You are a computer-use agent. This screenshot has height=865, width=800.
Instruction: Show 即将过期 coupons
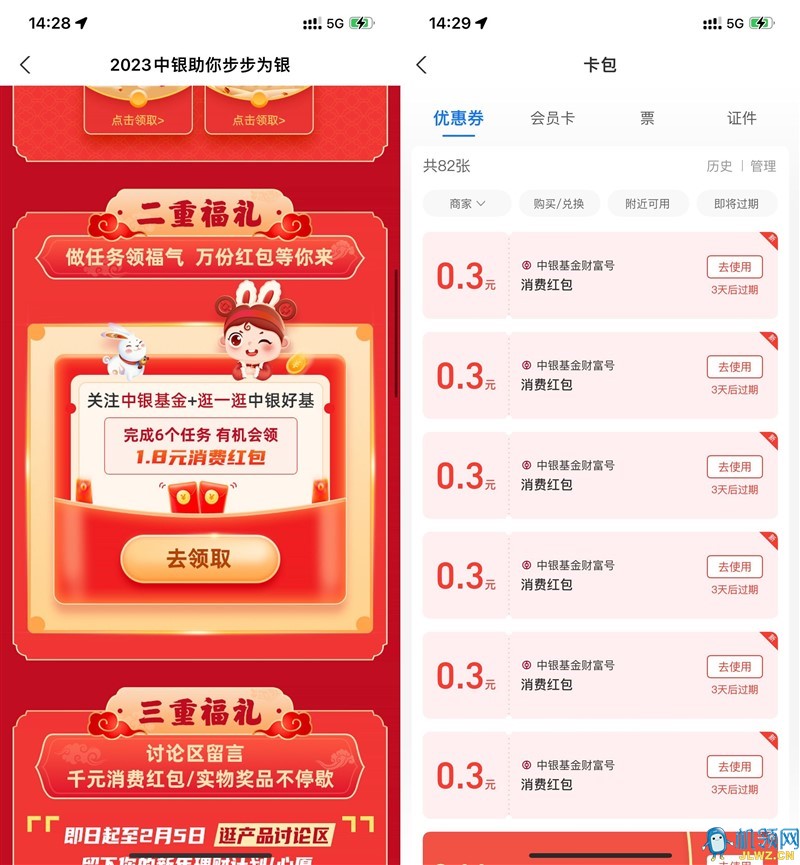(x=736, y=203)
